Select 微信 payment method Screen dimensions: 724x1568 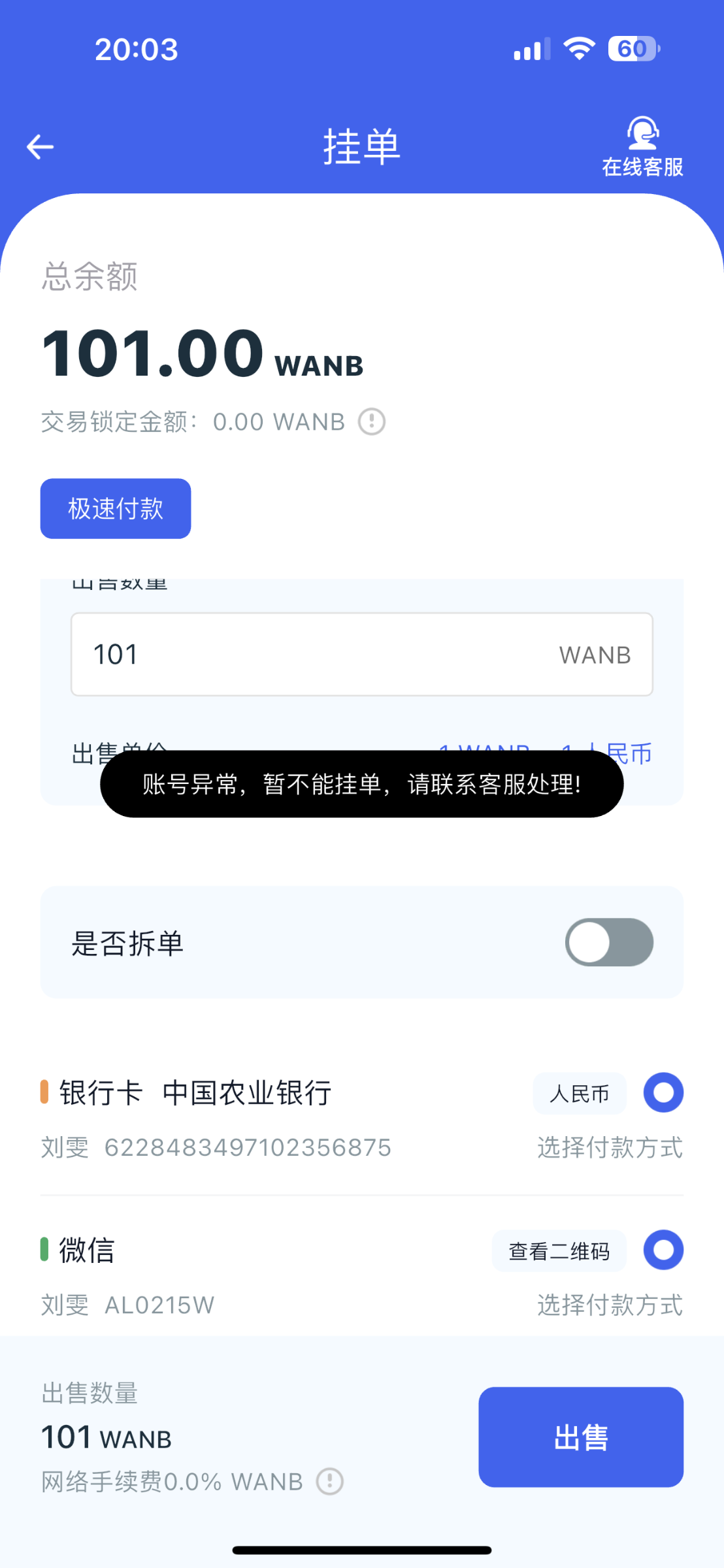pos(663,1250)
